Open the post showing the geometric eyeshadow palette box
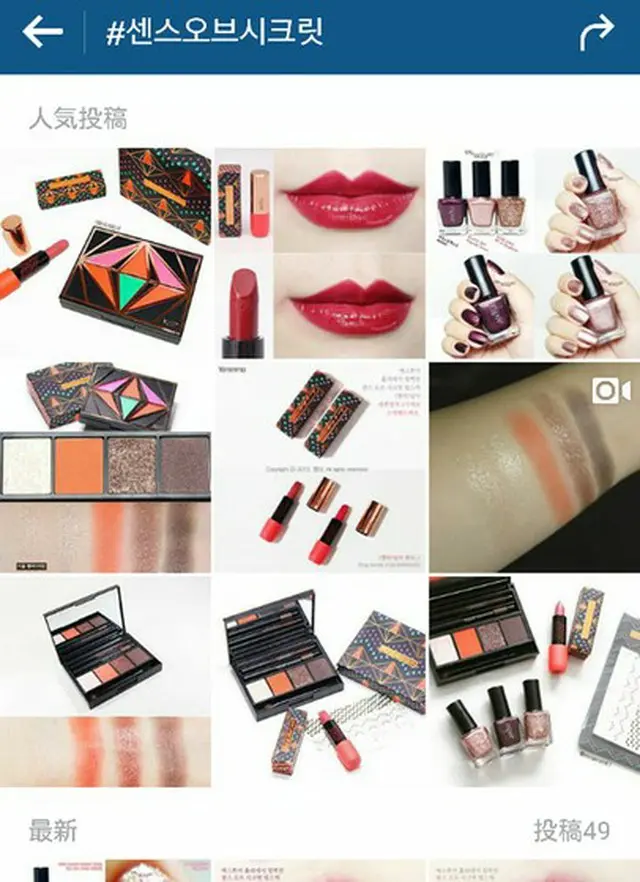Screen dimensions: 640x882 pyautogui.click(x=105, y=254)
